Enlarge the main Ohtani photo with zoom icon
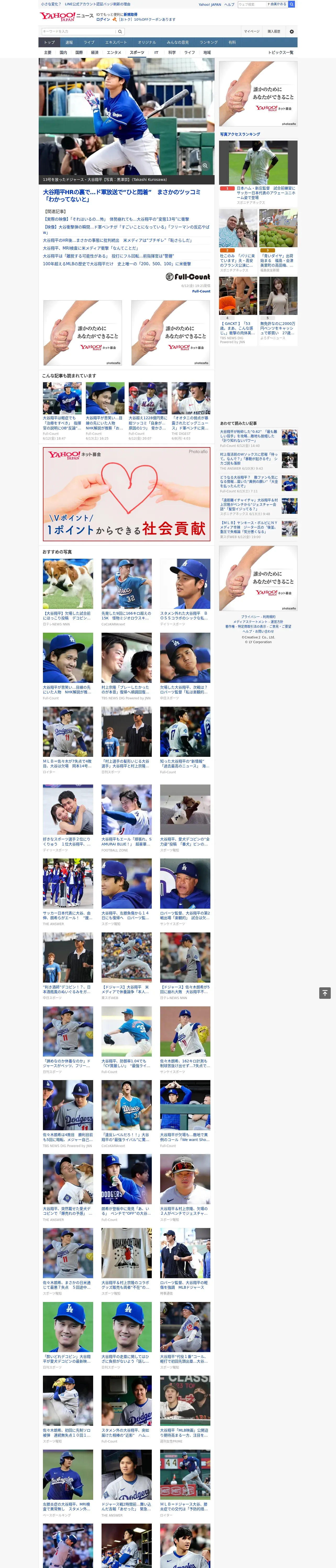The width and height of the screenshot is (336, 1568). point(205,166)
